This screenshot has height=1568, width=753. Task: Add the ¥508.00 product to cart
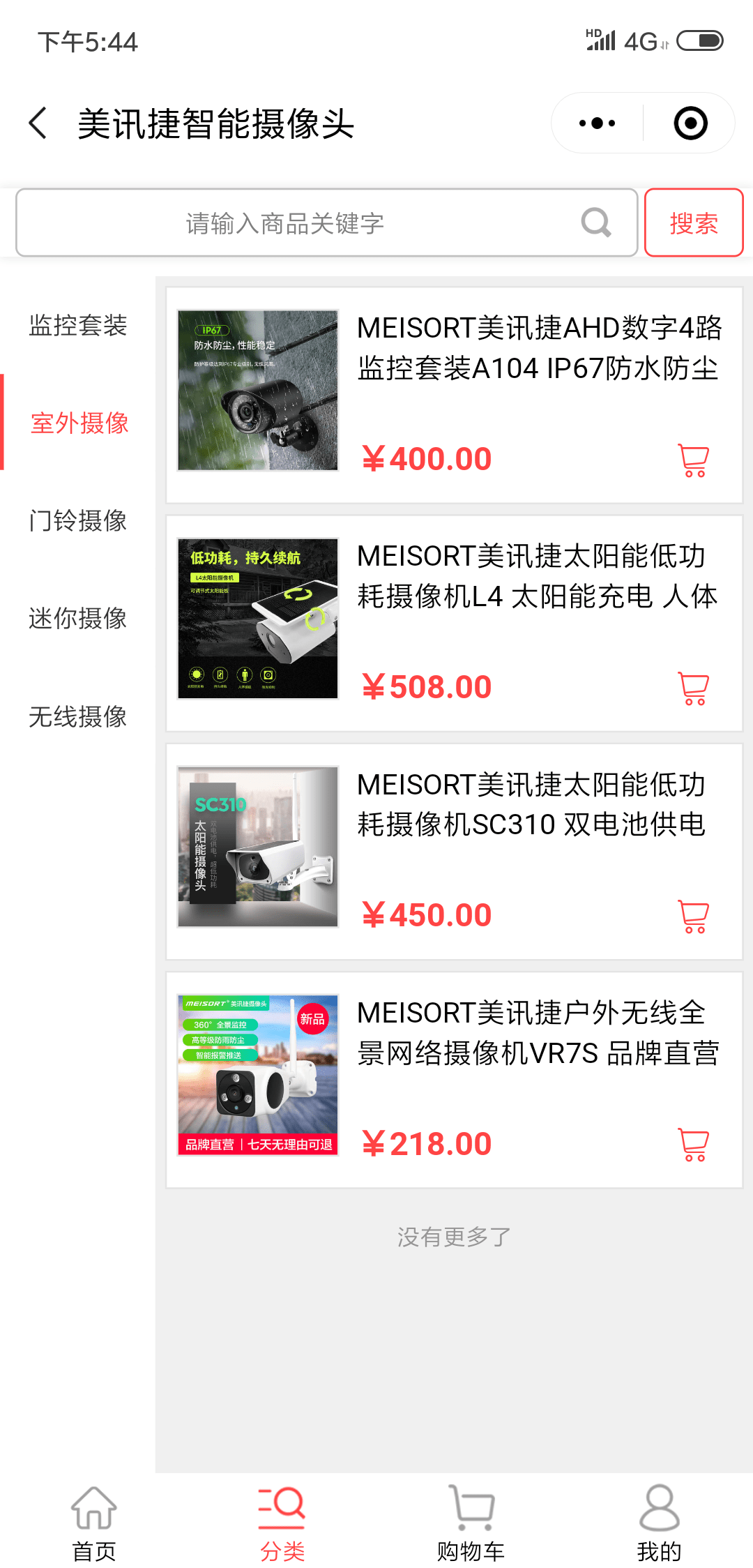click(x=693, y=688)
